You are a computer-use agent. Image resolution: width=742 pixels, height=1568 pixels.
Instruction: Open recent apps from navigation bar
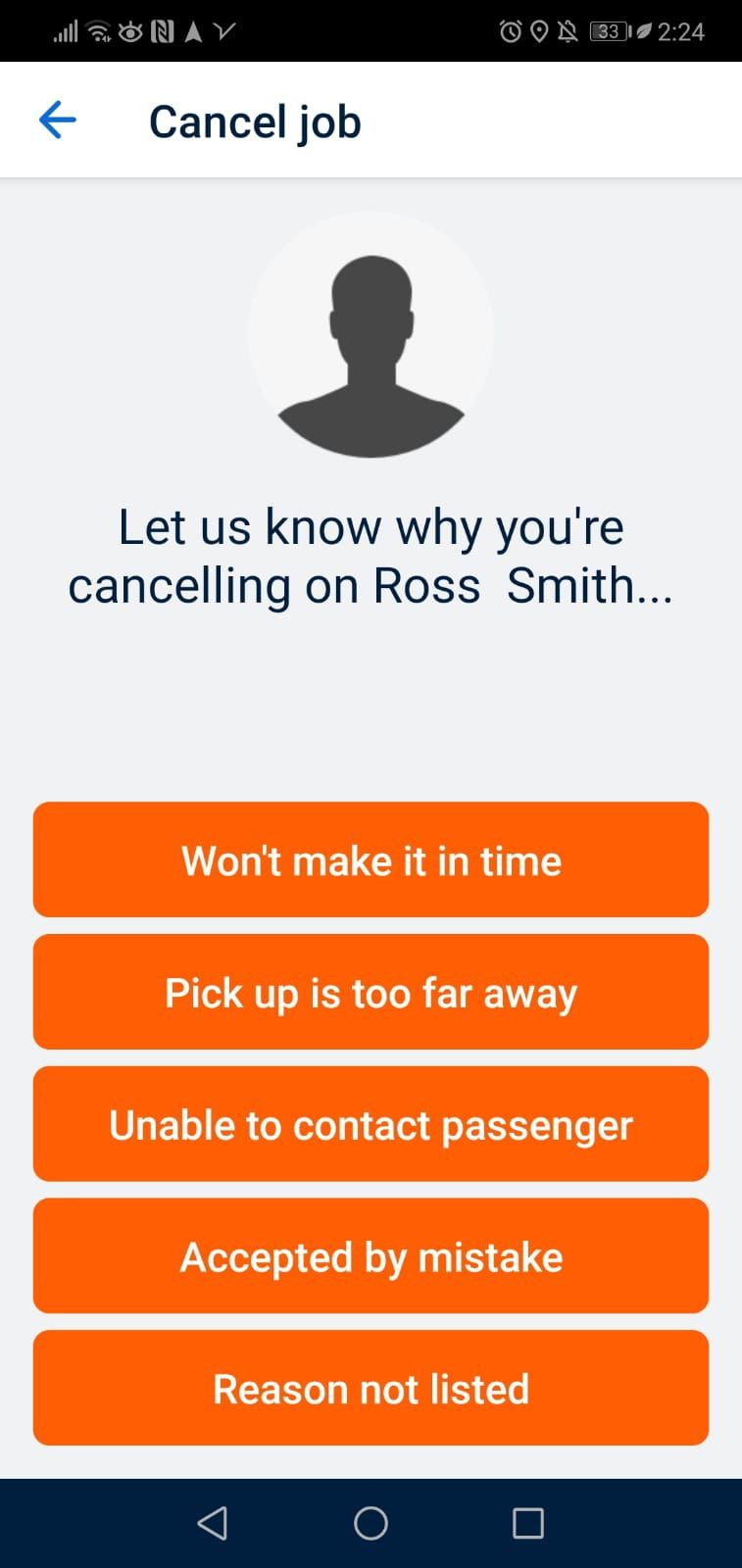pos(527,1523)
